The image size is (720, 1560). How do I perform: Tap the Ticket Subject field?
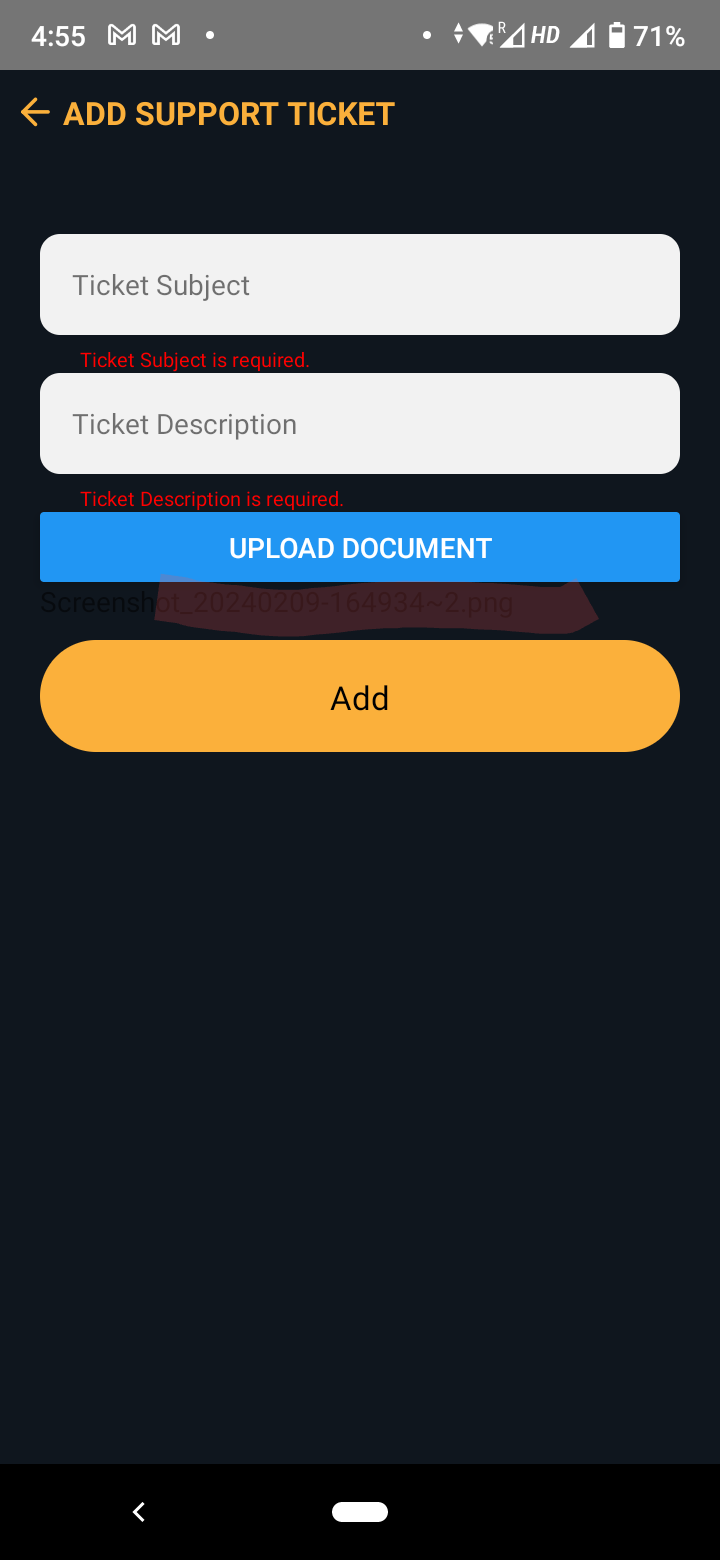pos(360,284)
